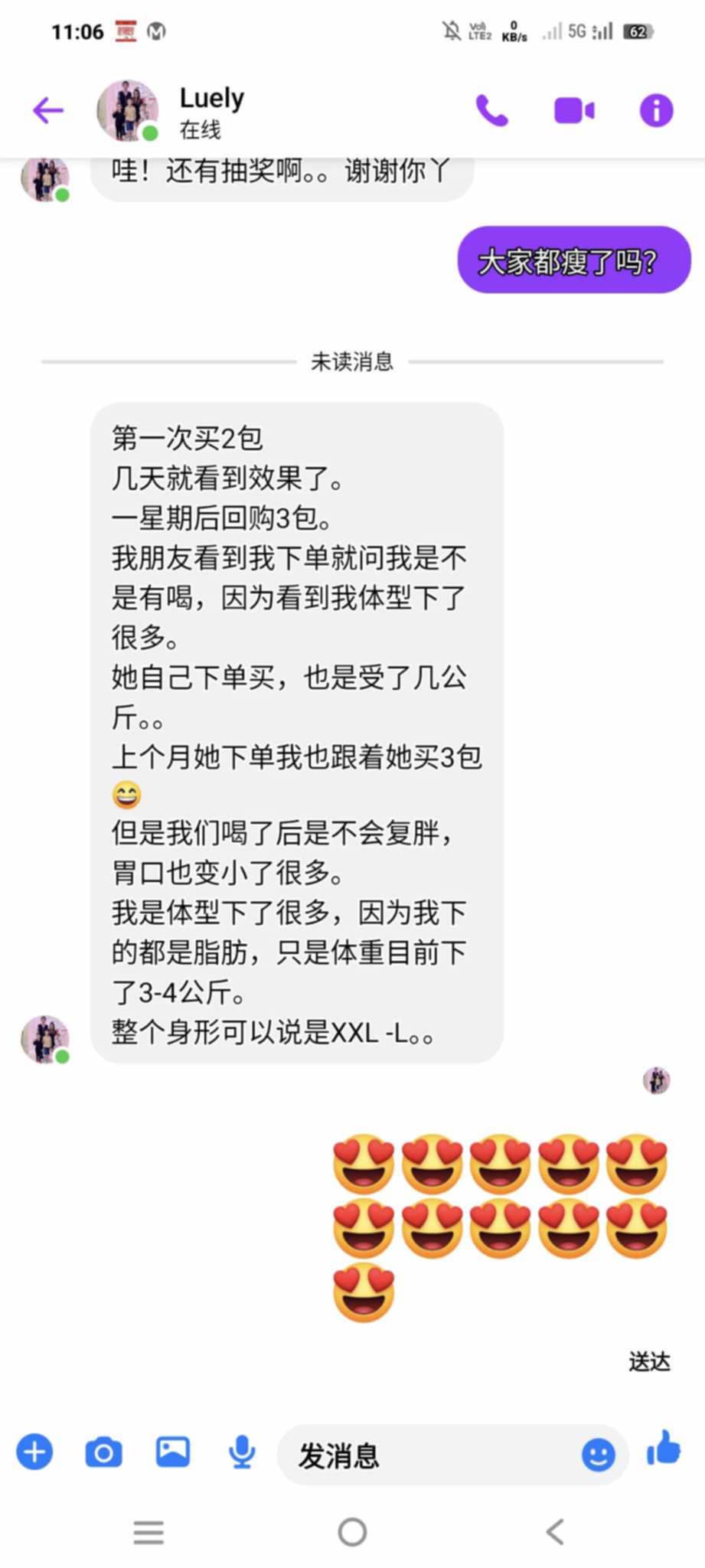Go back from the Luely chat
The image size is (705, 1568).
pos(47,111)
